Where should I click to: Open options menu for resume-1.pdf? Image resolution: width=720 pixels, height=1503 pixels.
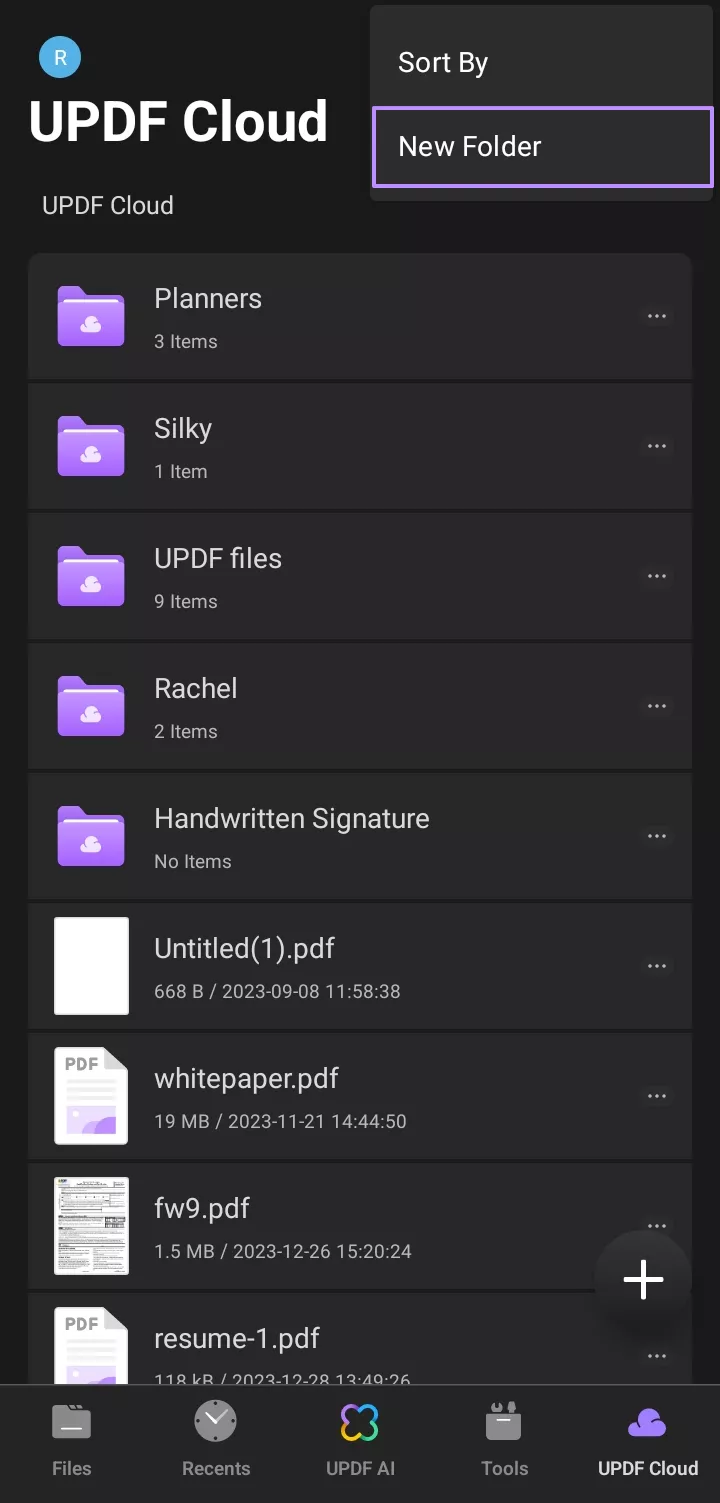657,1355
